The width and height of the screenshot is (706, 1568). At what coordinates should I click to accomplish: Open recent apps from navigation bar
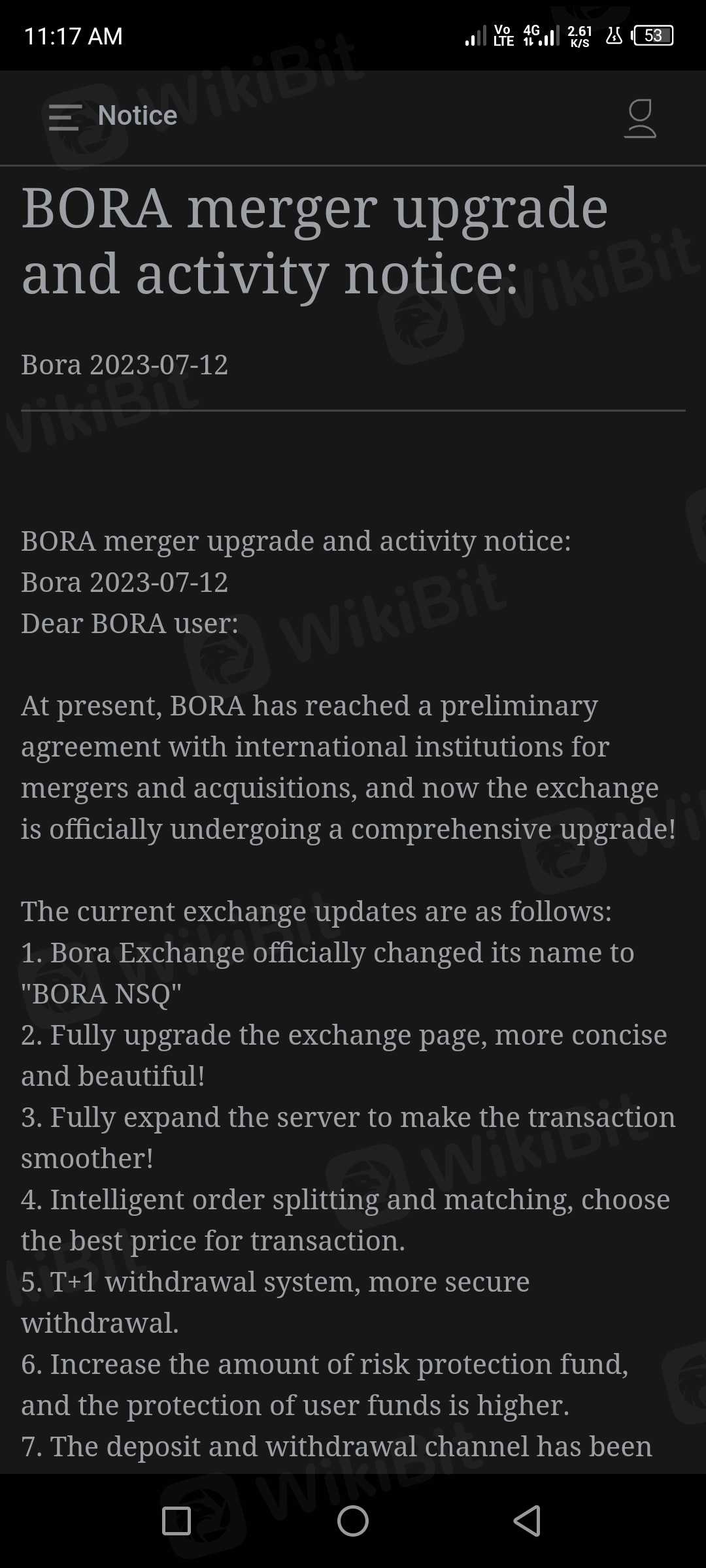[176, 1520]
